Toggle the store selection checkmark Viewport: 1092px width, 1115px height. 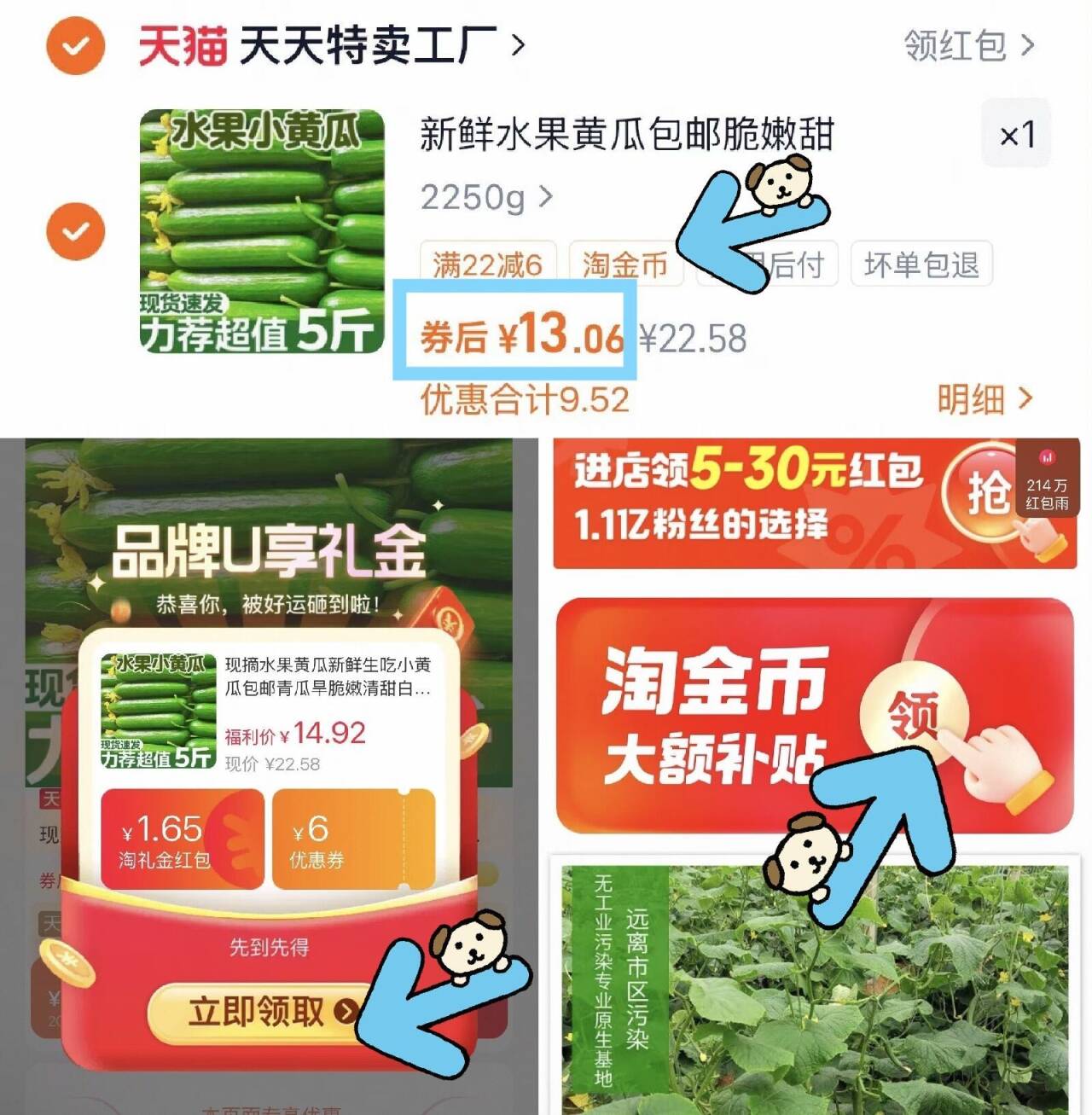pos(75,47)
